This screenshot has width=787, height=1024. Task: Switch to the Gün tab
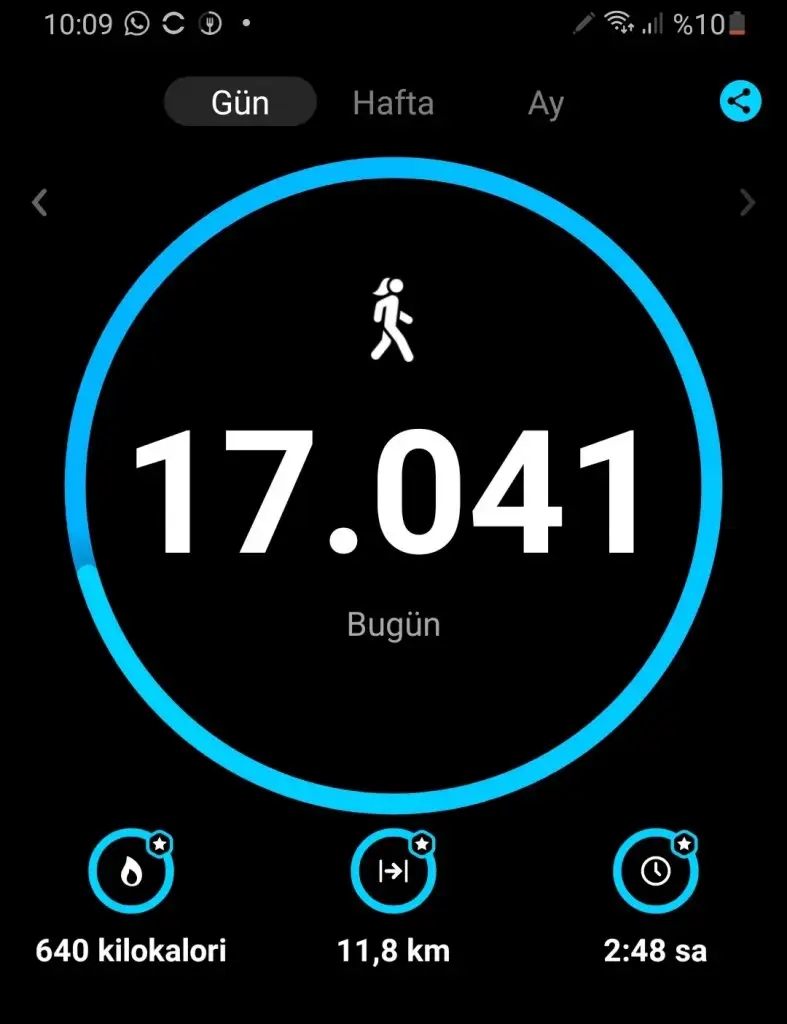tap(240, 103)
